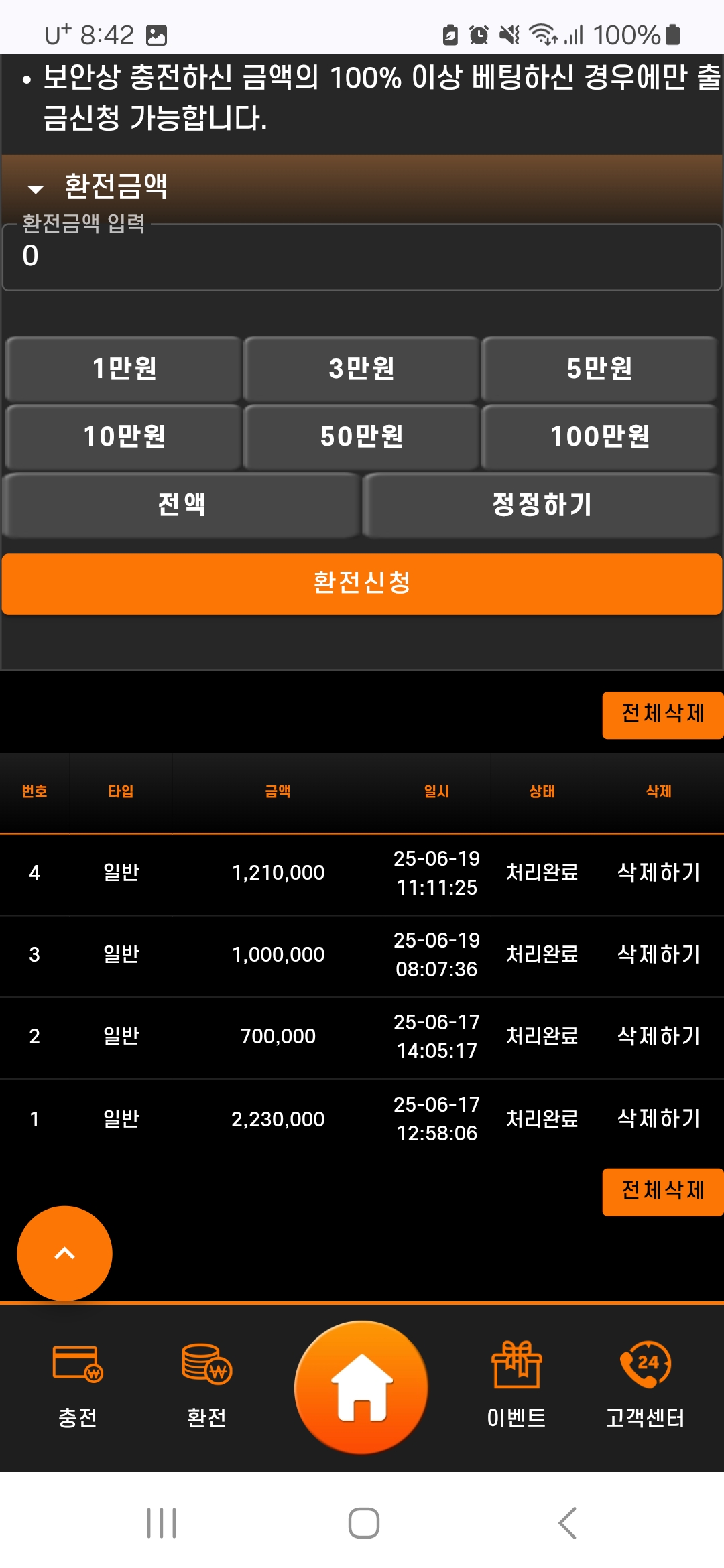Viewport: 724px width, 1568px height.
Task: Add 50만원 to the amount
Action: point(361,436)
